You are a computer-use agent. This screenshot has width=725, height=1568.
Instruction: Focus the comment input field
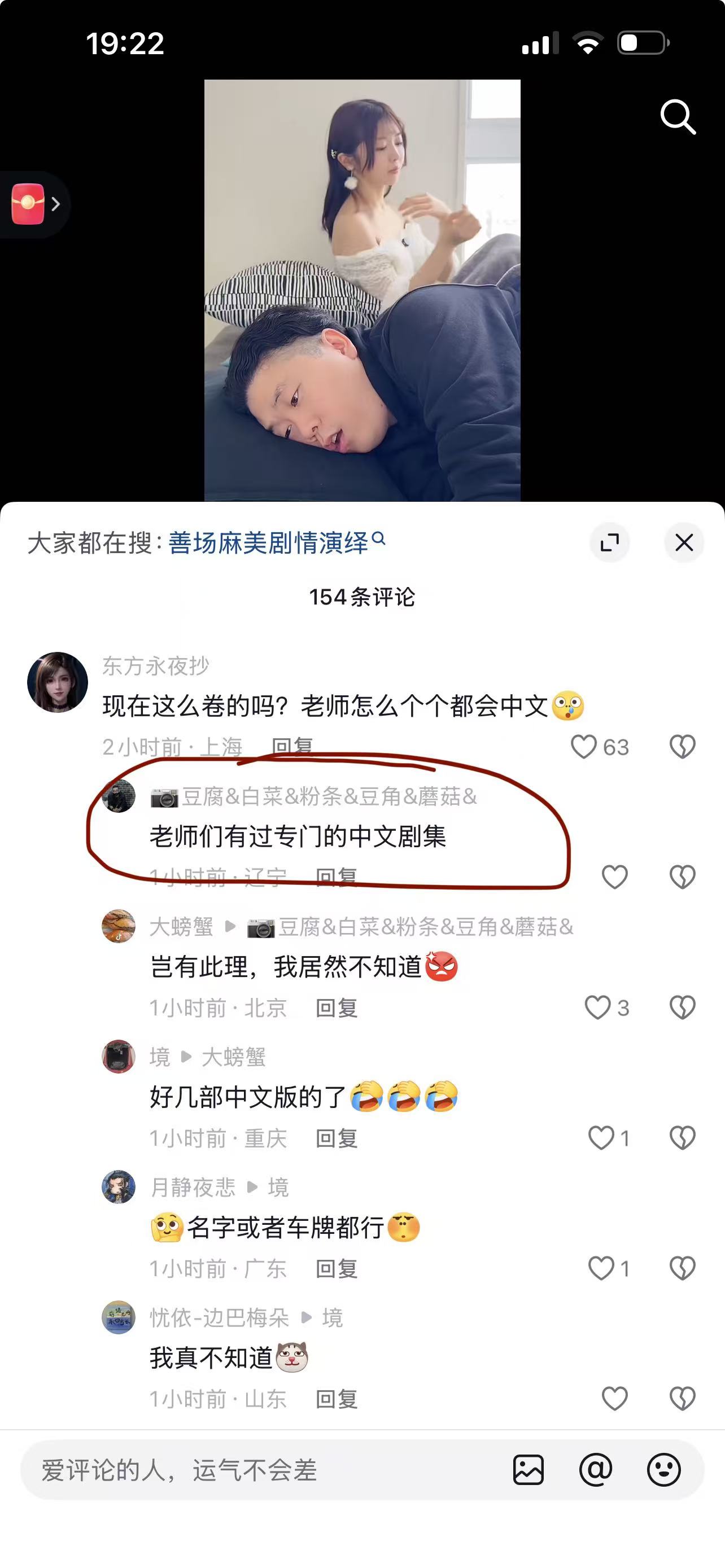tap(256, 1470)
